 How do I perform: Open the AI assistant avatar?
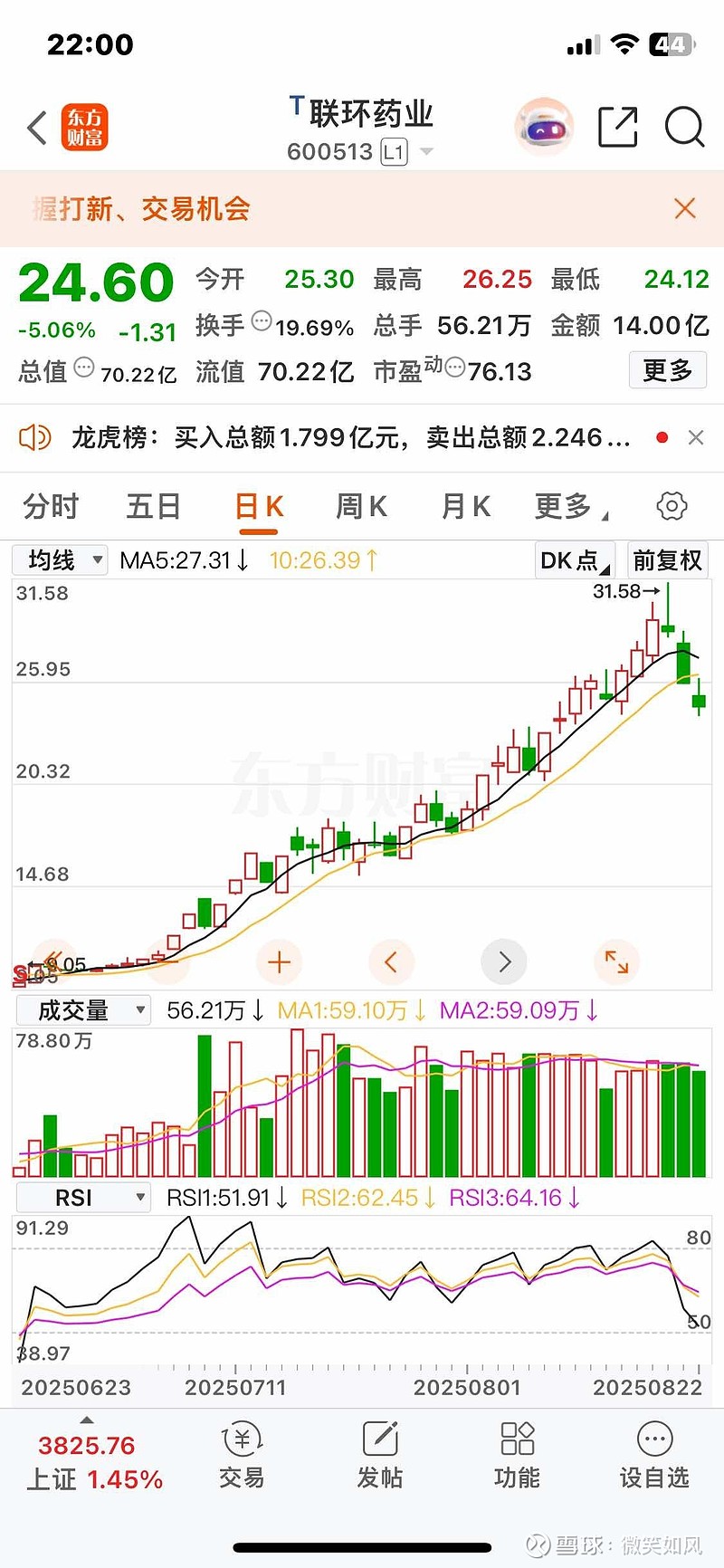click(543, 128)
